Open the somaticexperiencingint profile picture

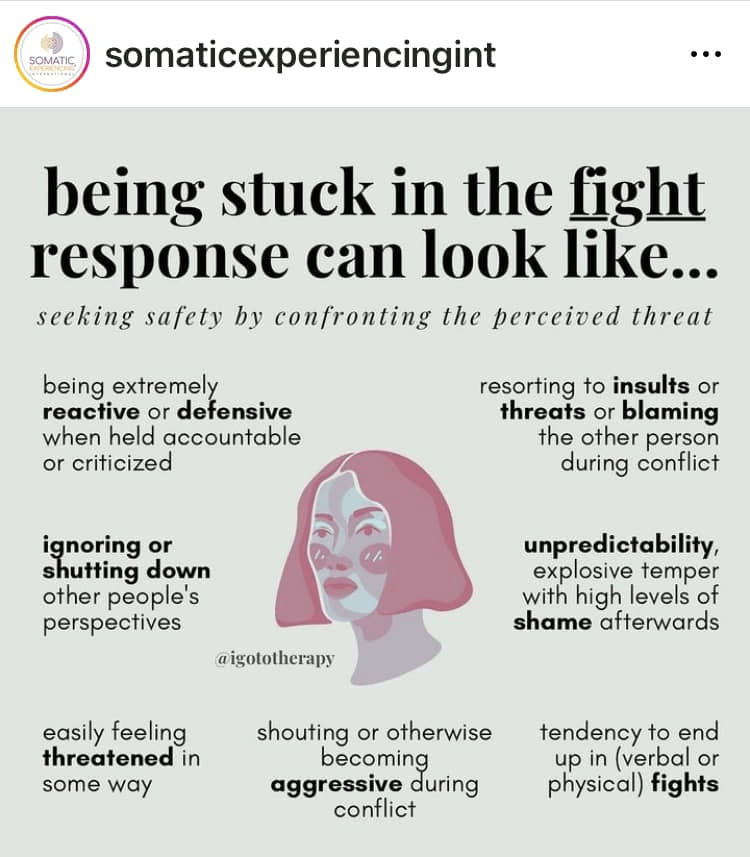52,54
